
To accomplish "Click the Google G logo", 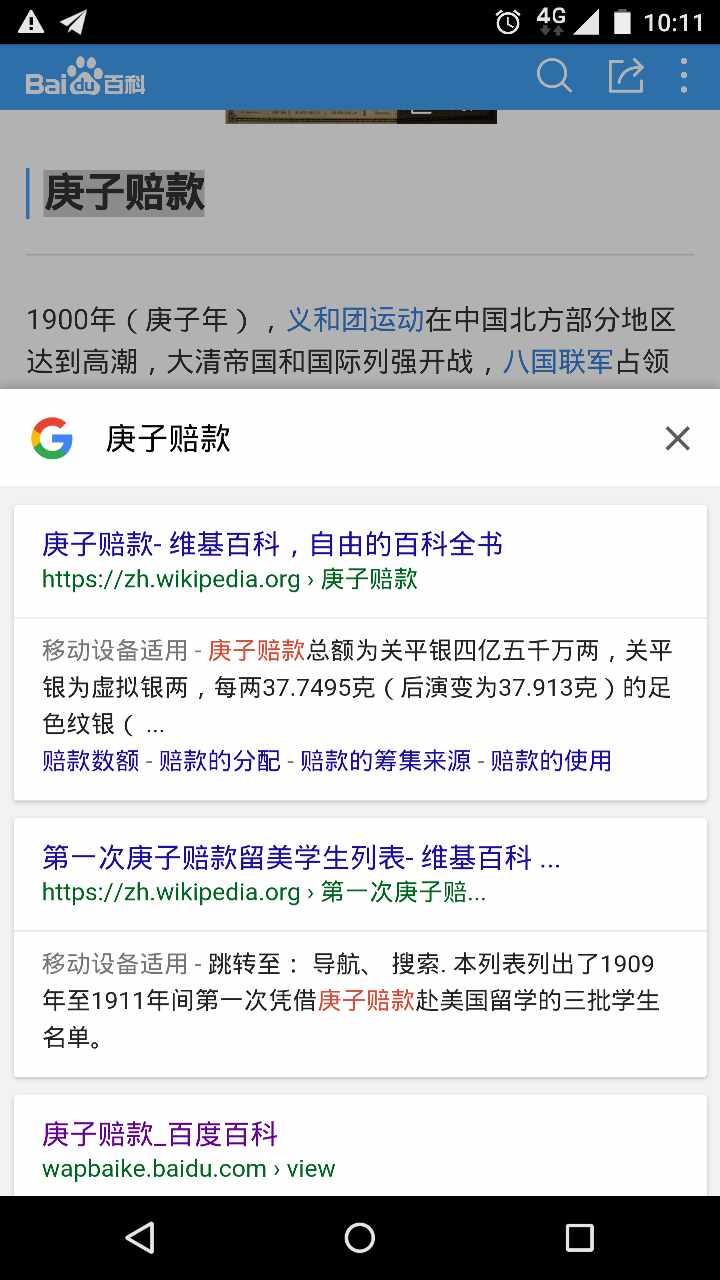I will point(51,437).
